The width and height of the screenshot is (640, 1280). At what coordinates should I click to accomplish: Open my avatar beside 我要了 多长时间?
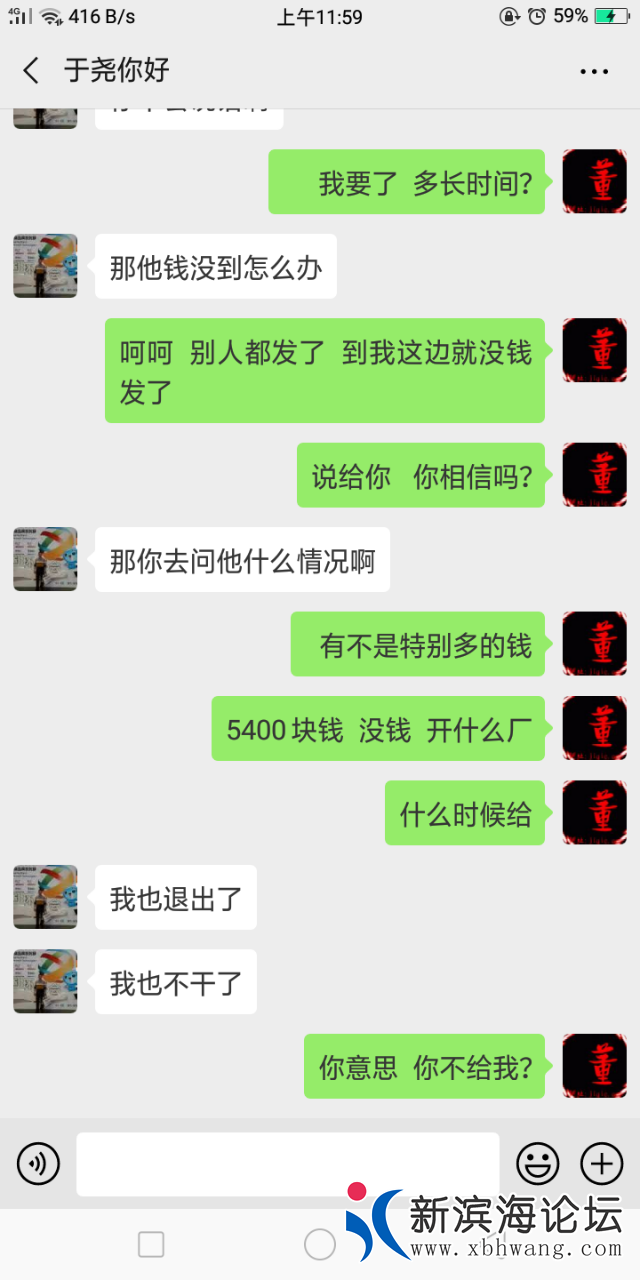tap(594, 182)
